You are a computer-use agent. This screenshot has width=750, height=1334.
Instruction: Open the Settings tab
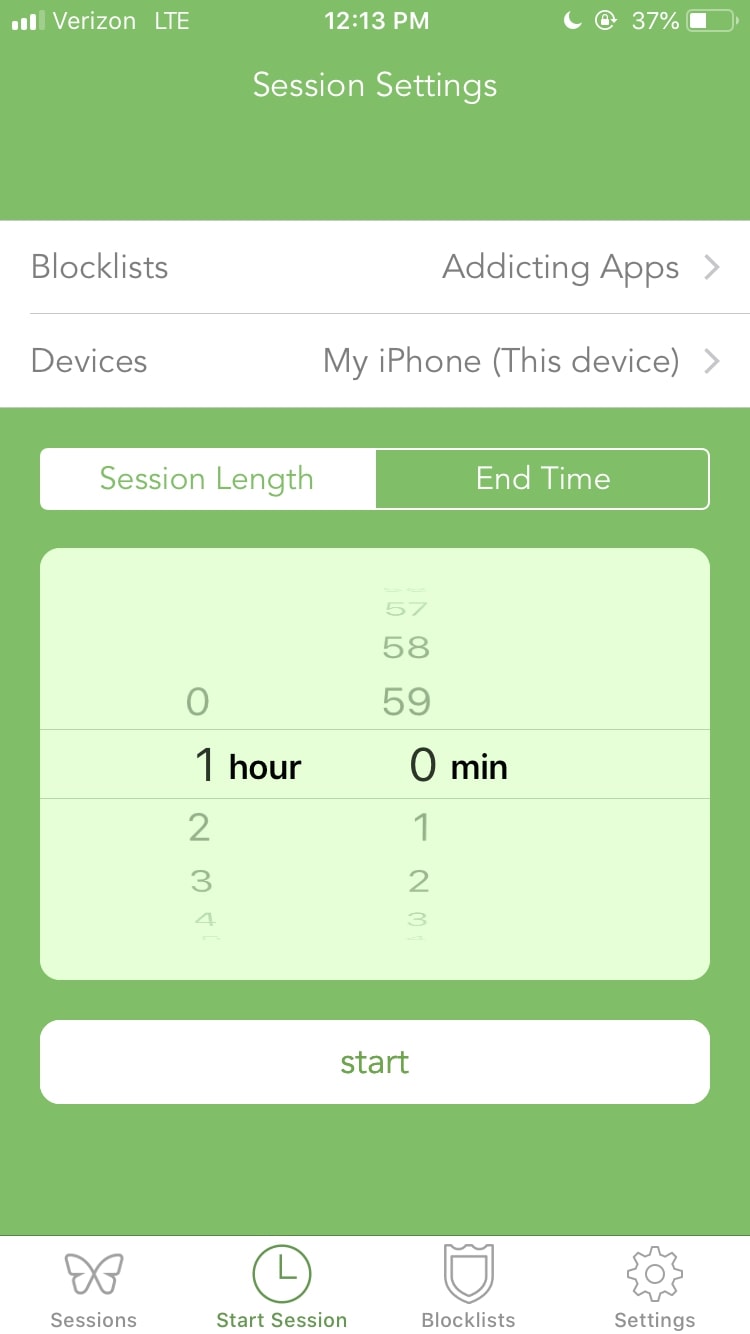click(655, 1290)
